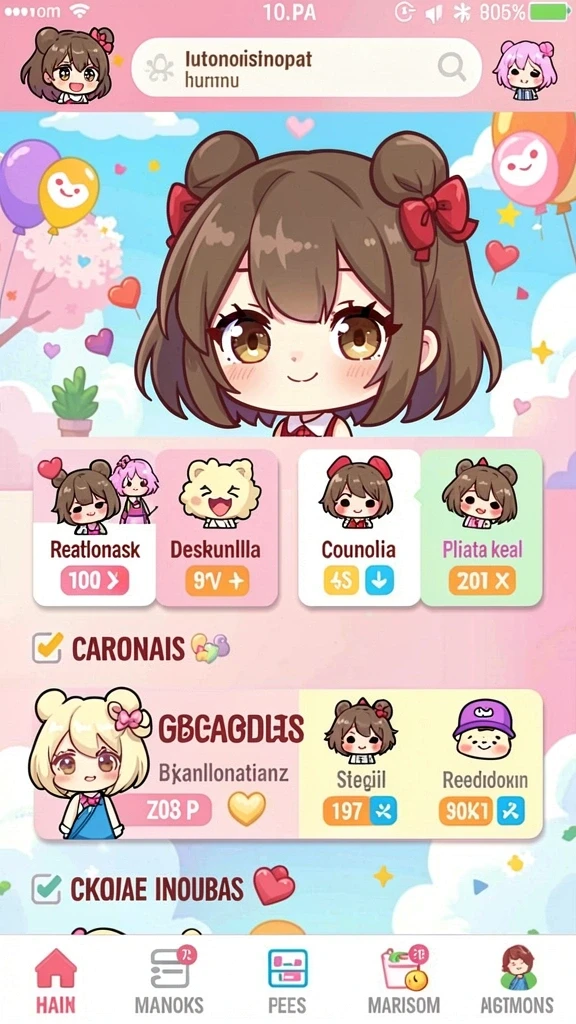Go to the AGTMONS tab
576x1024 pixels.
(517, 980)
